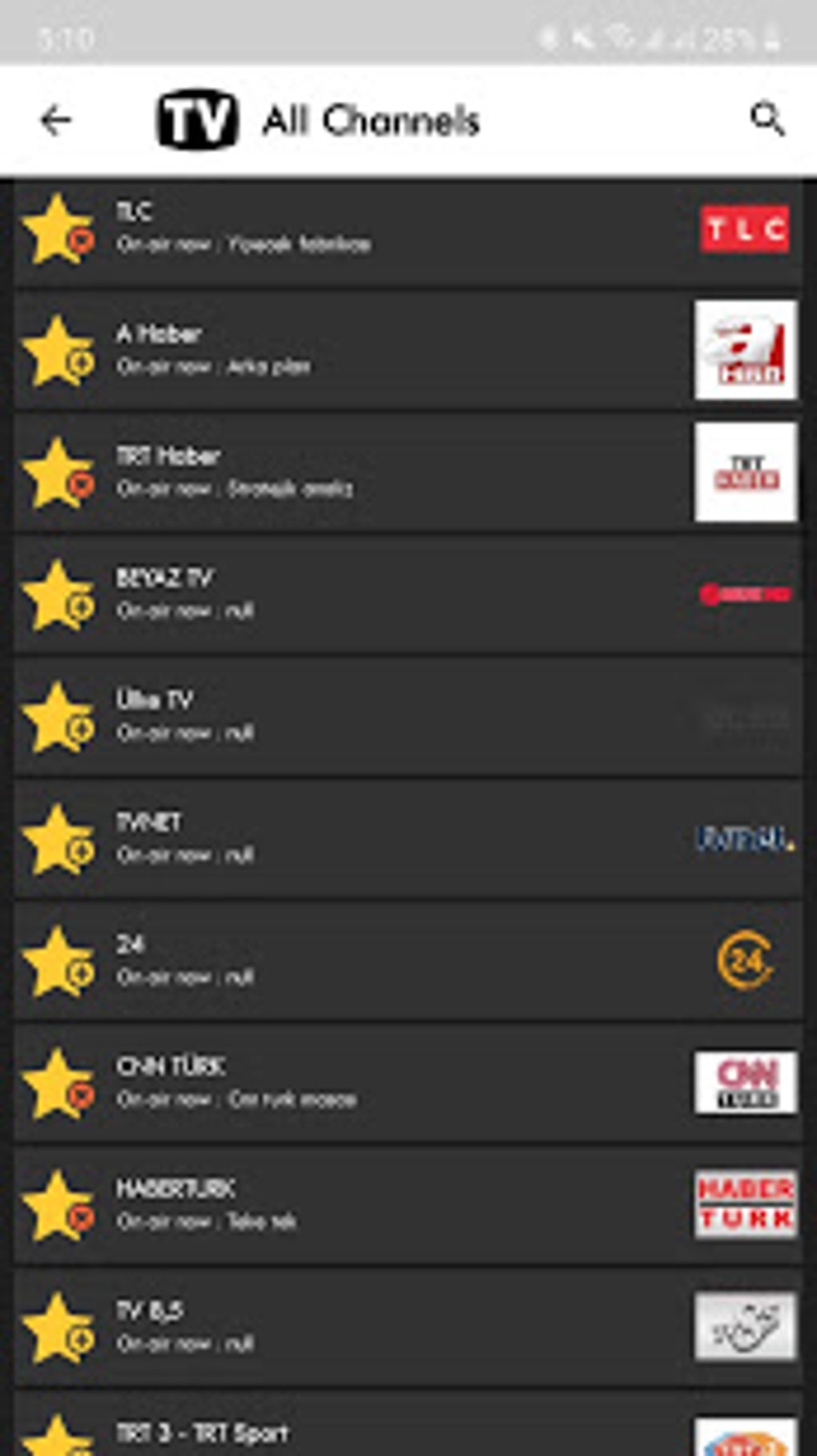Viewport: 817px width, 1456px height.
Task: Open the search magnifier icon
Action: point(767,120)
